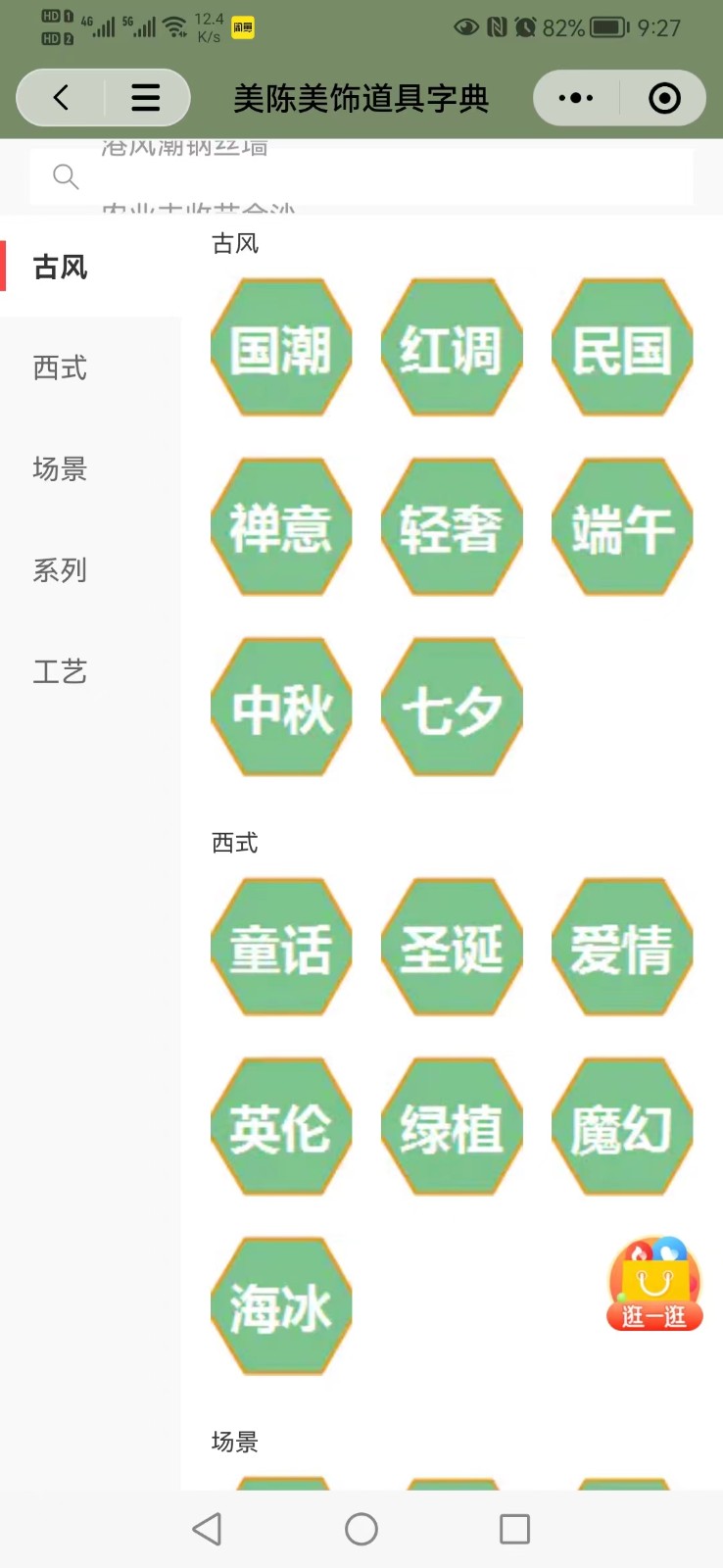Select the 场景 sidebar tab
Image resolution: width=723 pixels, height=1568 pixels.
61,469
